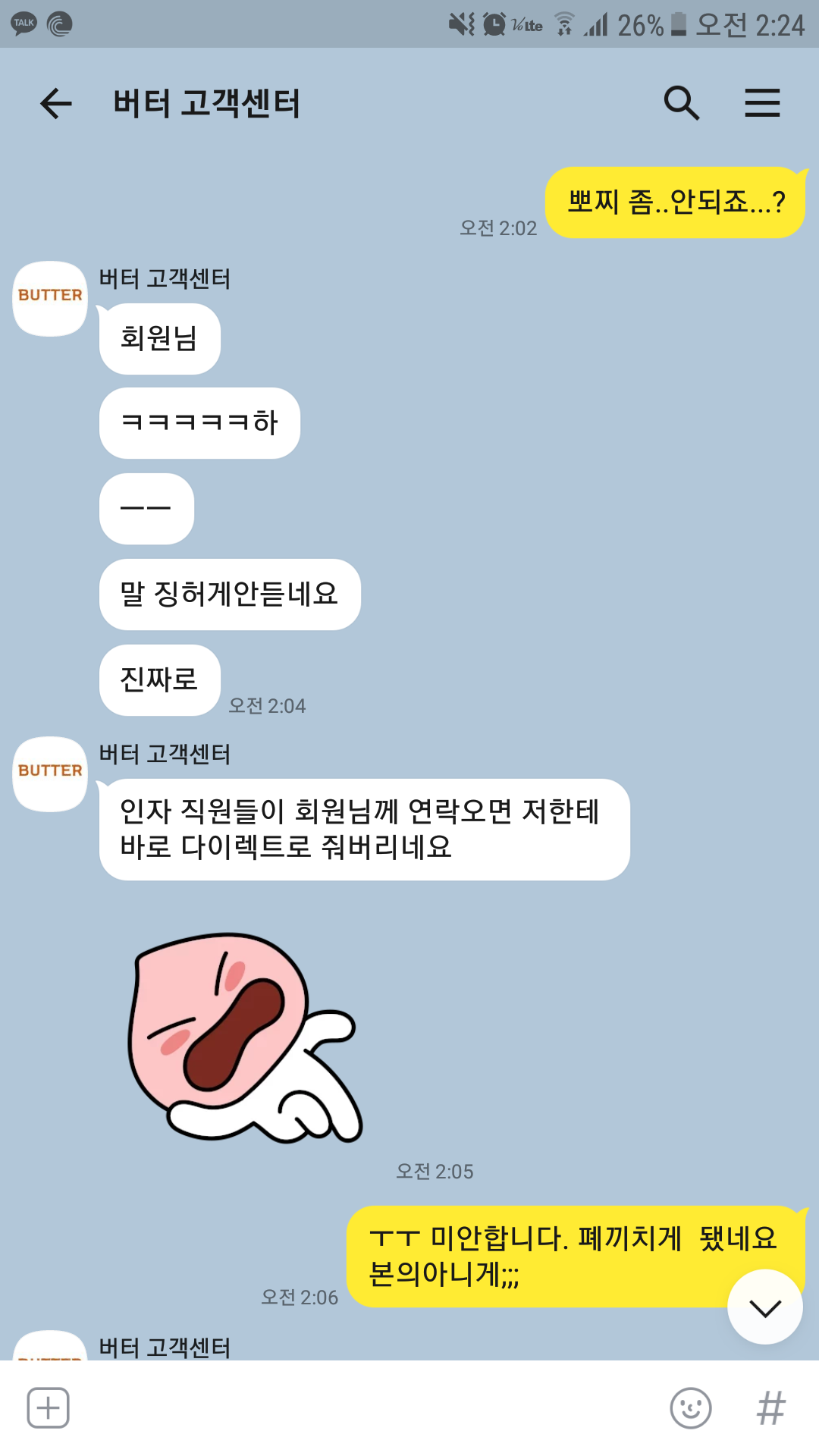Viewport: 819px width, 1456px height.
Task: Open 버터 고객센터 profile picture
Action: point(50,299)
